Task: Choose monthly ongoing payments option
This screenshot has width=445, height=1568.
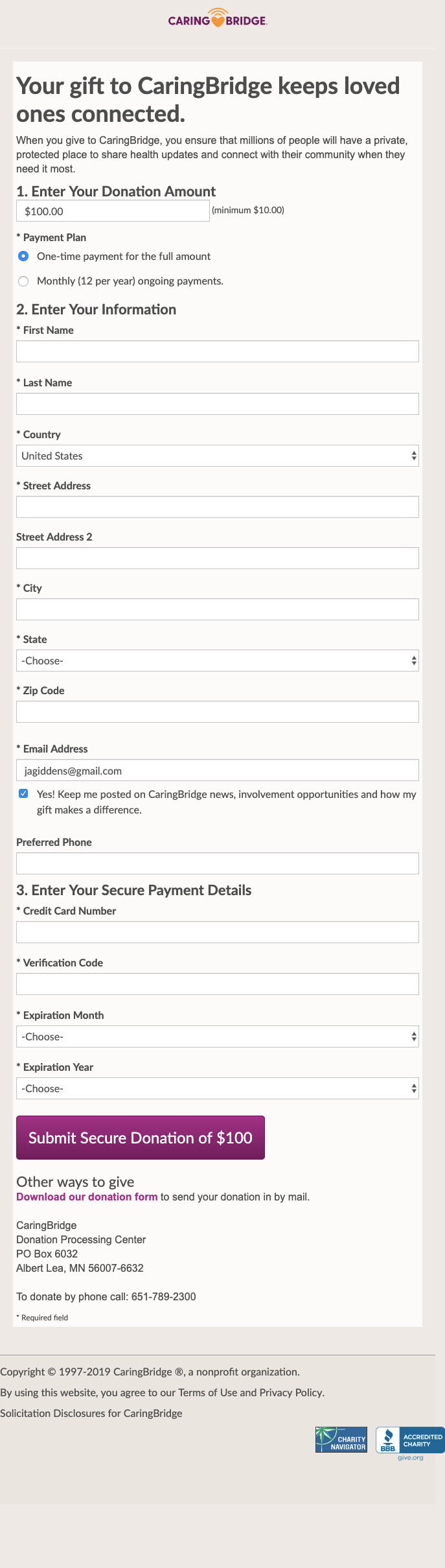Action: point(23,281)
